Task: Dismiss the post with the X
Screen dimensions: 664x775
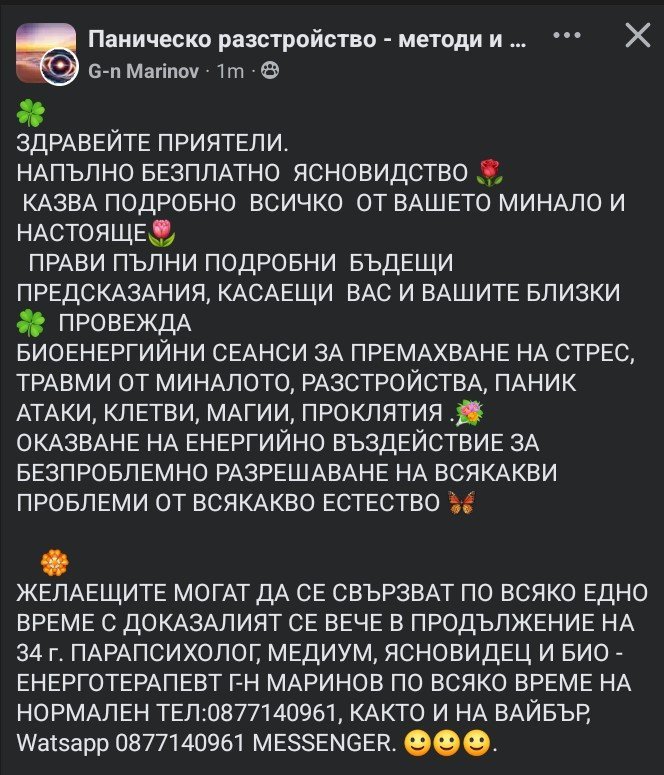Action: coord(638,36)
